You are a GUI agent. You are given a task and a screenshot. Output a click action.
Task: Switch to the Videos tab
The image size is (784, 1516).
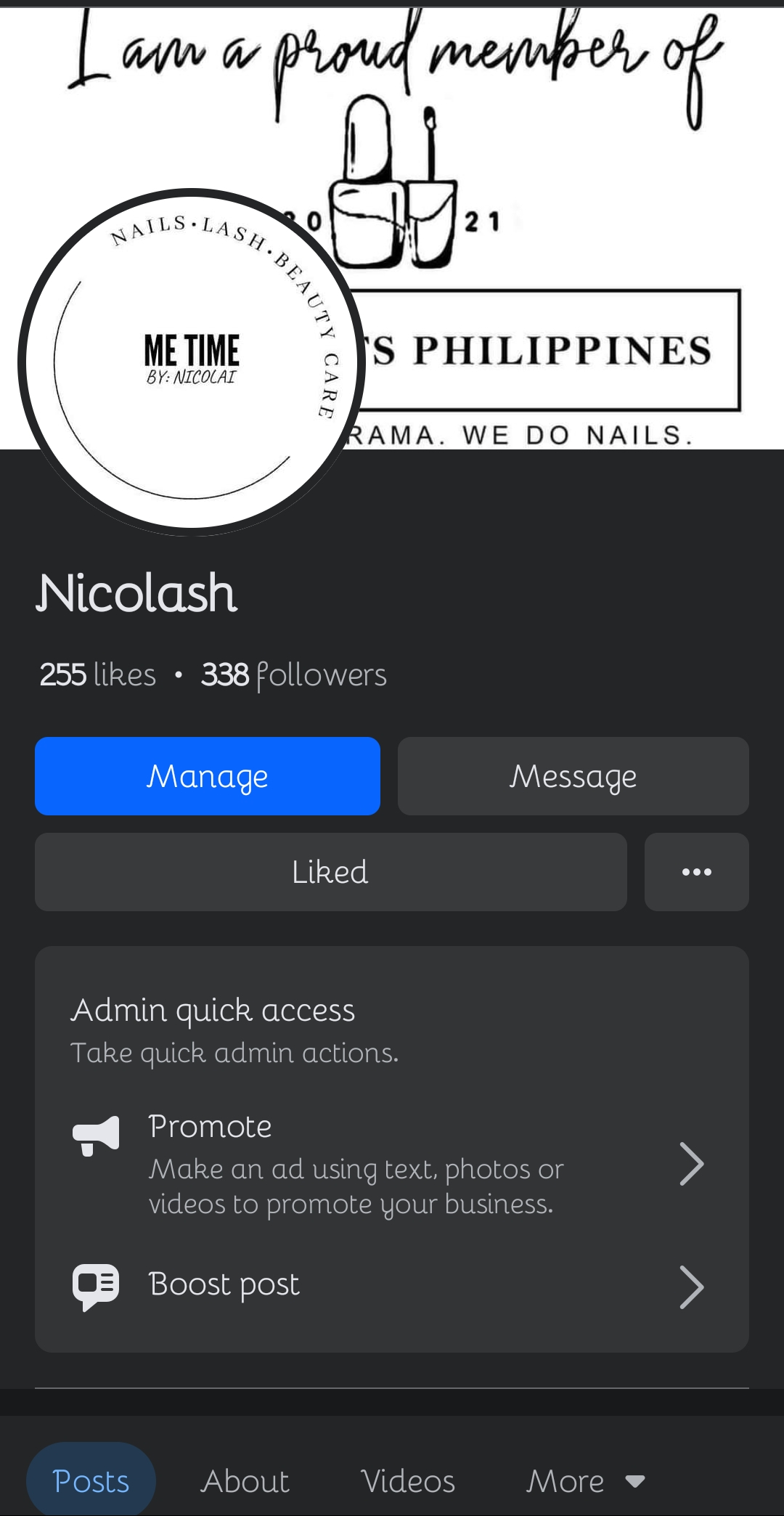click(x=407, y=1480)
